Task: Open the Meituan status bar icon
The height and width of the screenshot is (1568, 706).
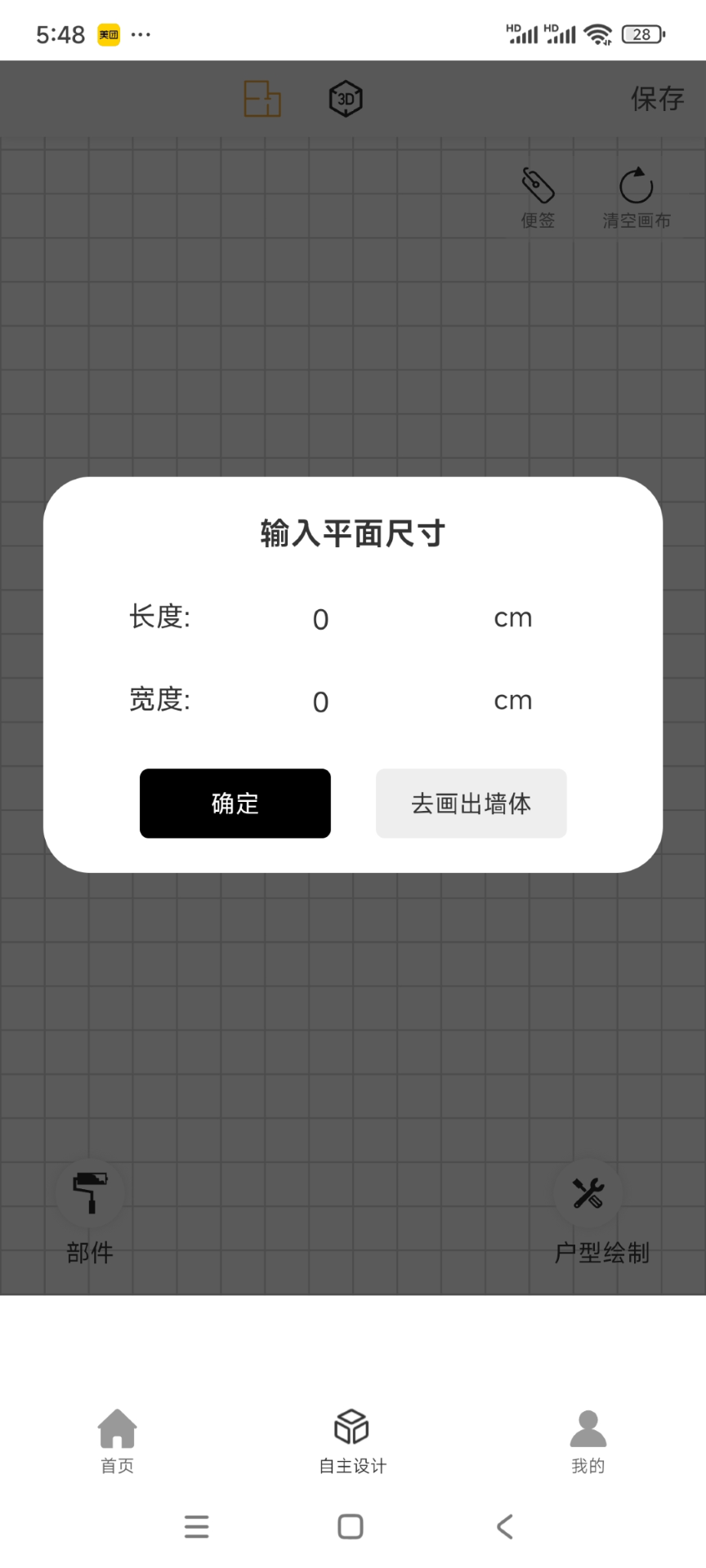Action: (x=107, y=34)
